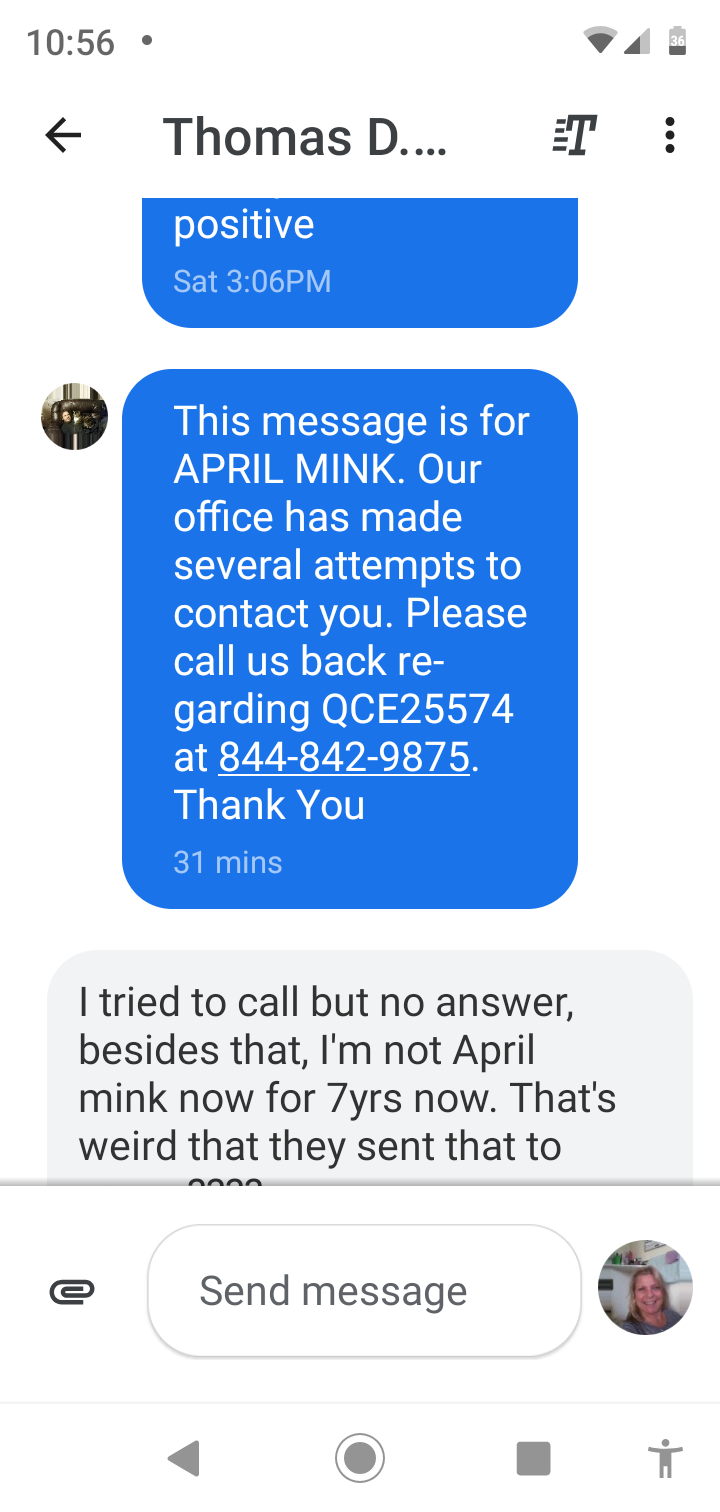Screen dimensions: 720x1512
Task: Call the linked number 844-842-9875
Action: pos(344,757)
